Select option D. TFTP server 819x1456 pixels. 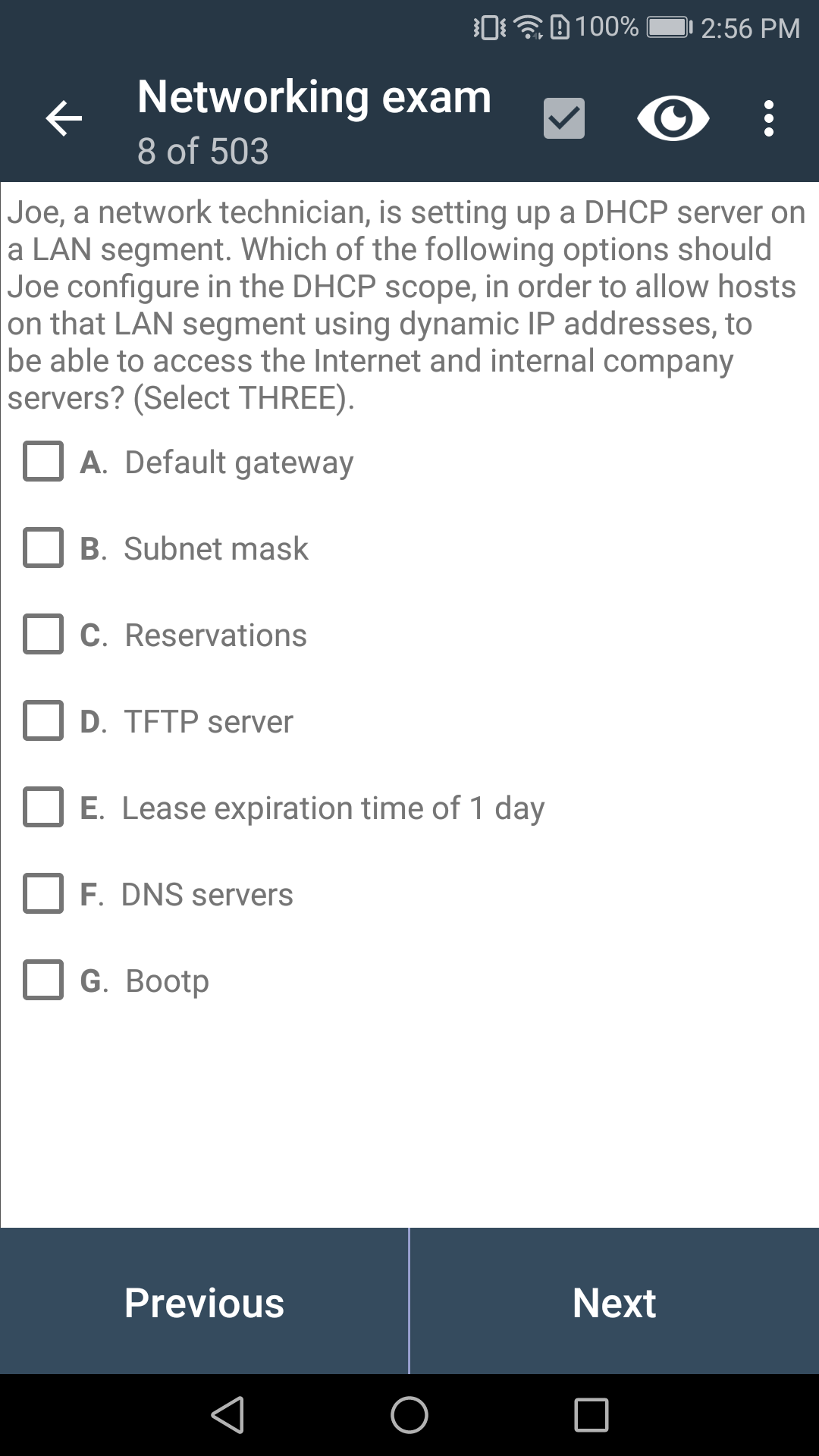click(x=43, y=721)
